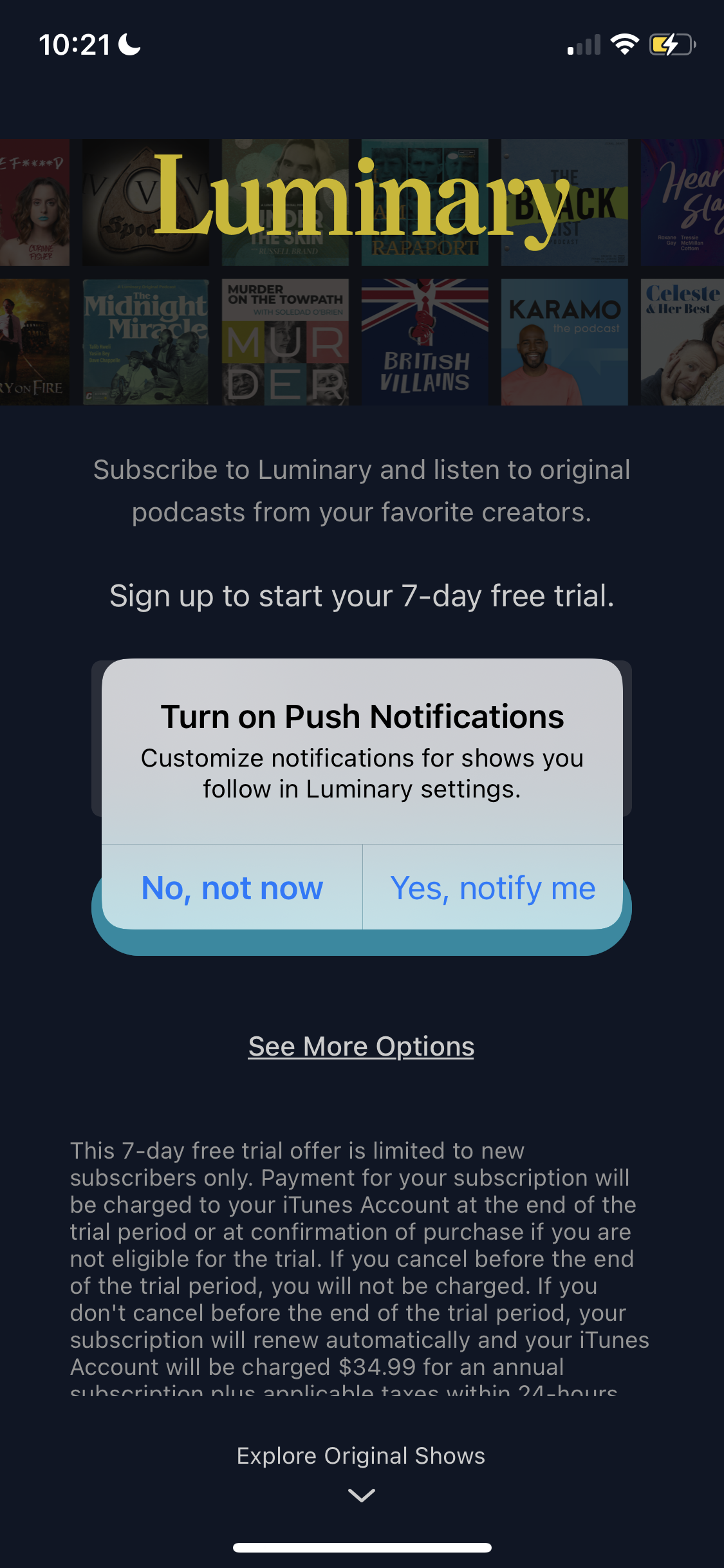Tap the Rapaport podcast cover
This screenshot has height=1568, width=724.
[x=423, y=203]
